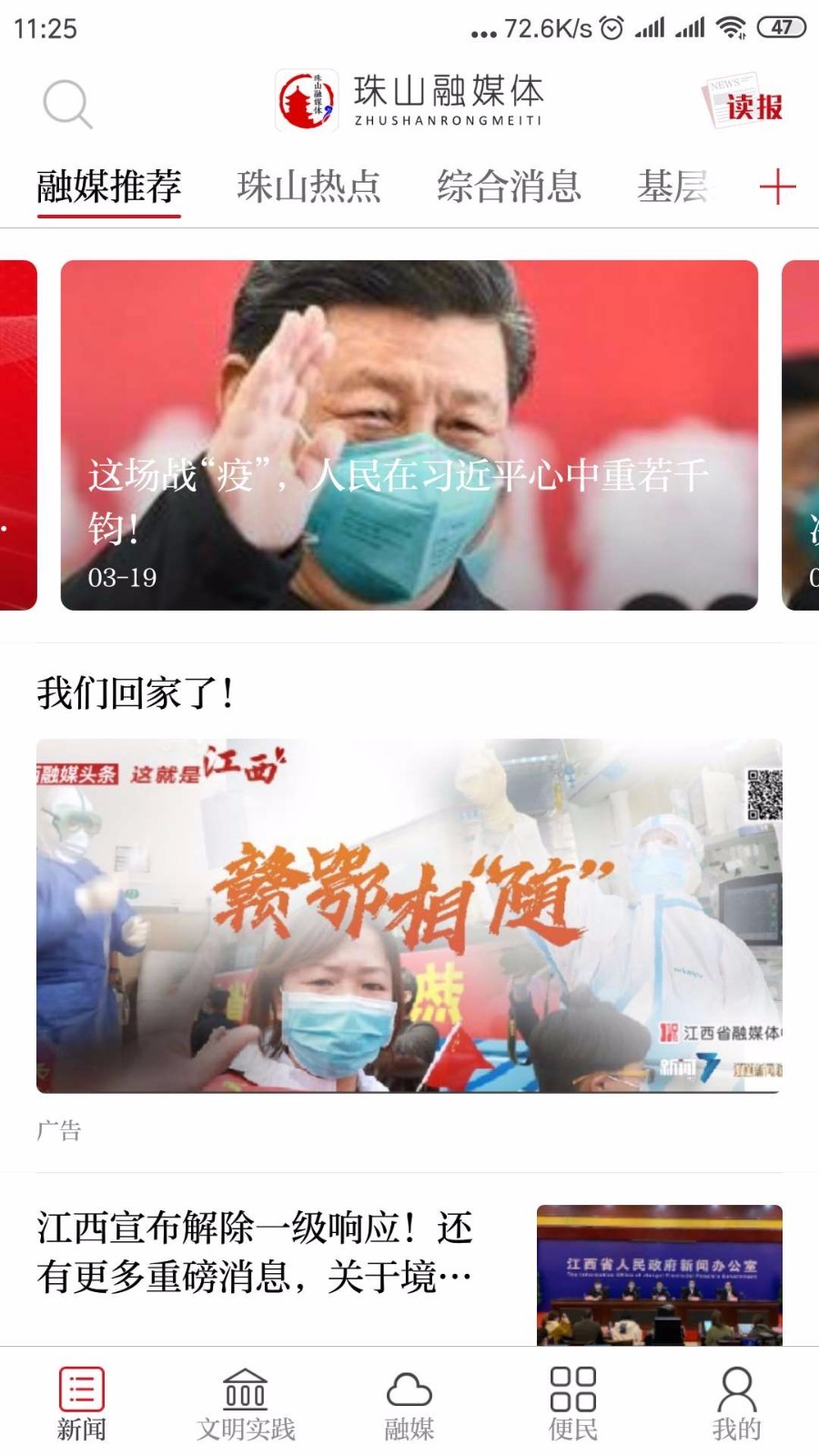
Task: Open the 我们回家了 ad card
Action: [x=409, y=915]
